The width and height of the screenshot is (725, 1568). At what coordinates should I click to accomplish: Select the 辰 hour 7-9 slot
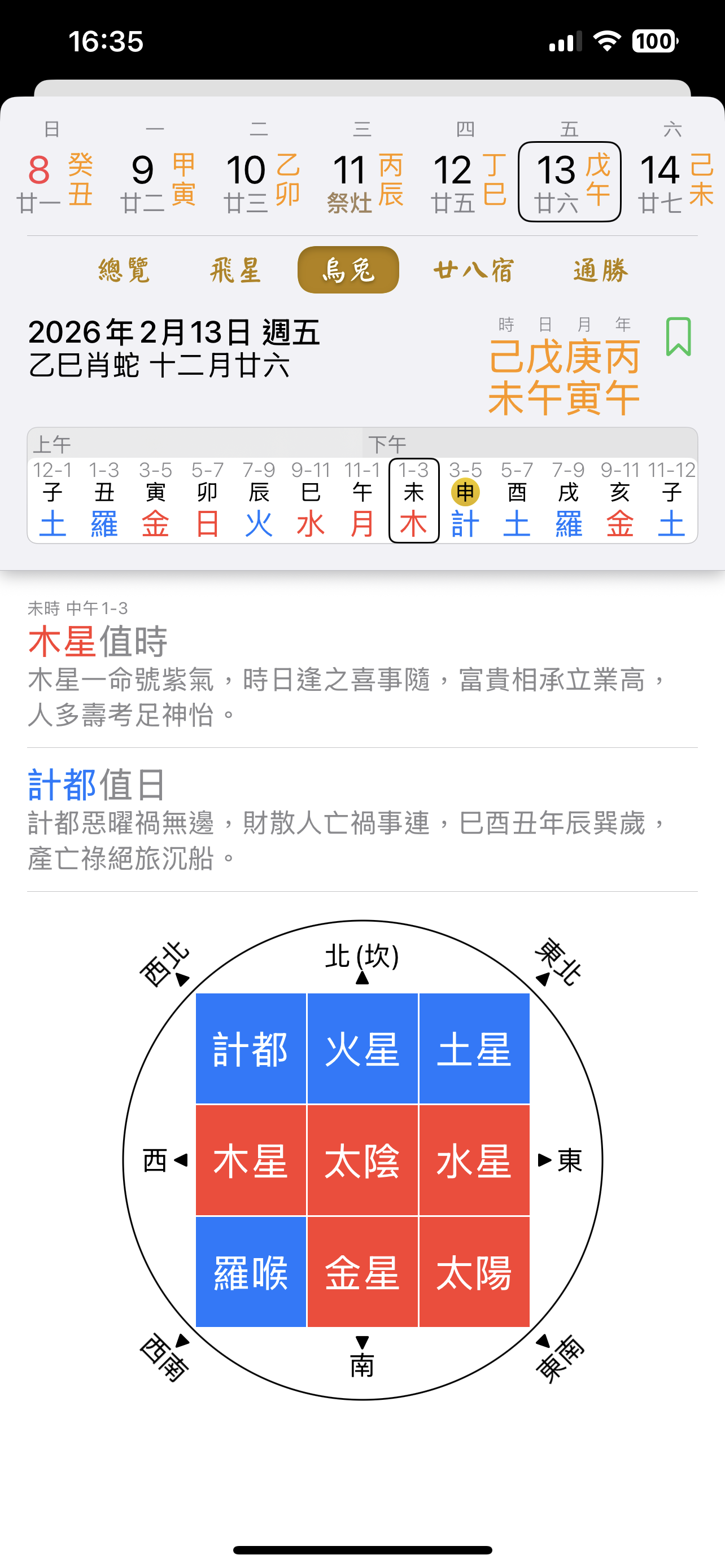pos(259,500)
